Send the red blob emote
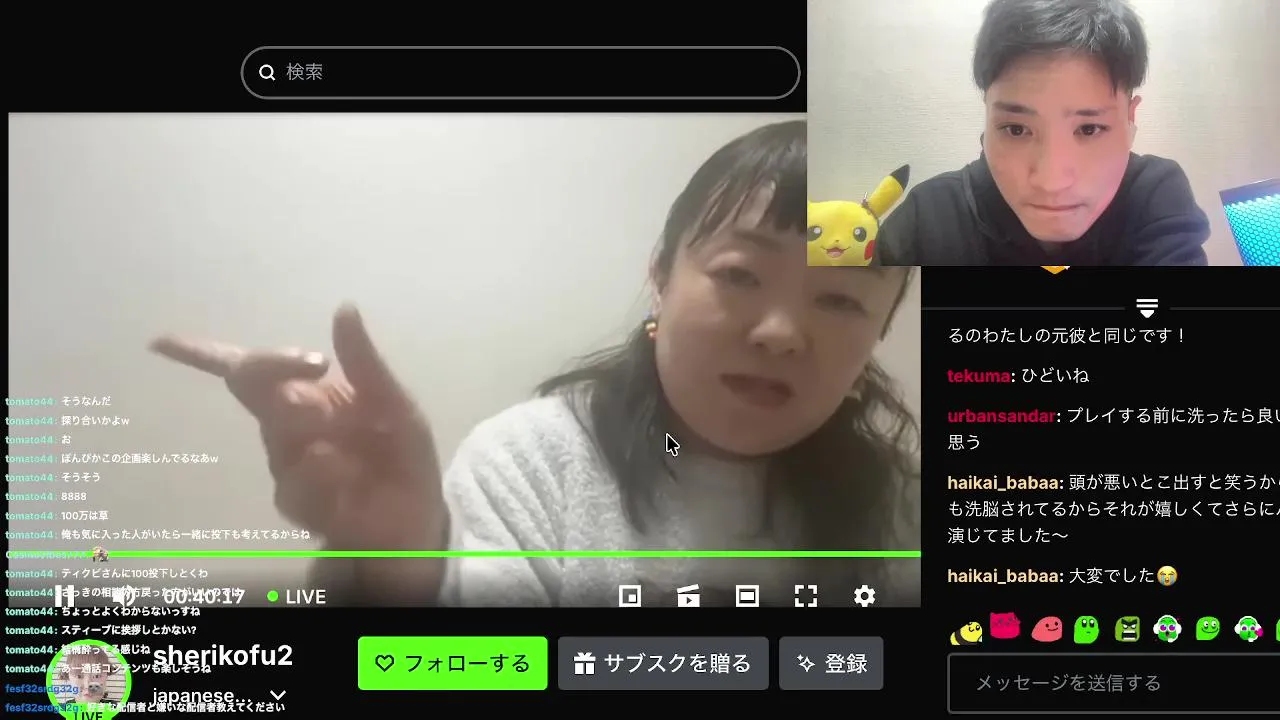This screenshot has height=720, width=1280. (1046, 629)
